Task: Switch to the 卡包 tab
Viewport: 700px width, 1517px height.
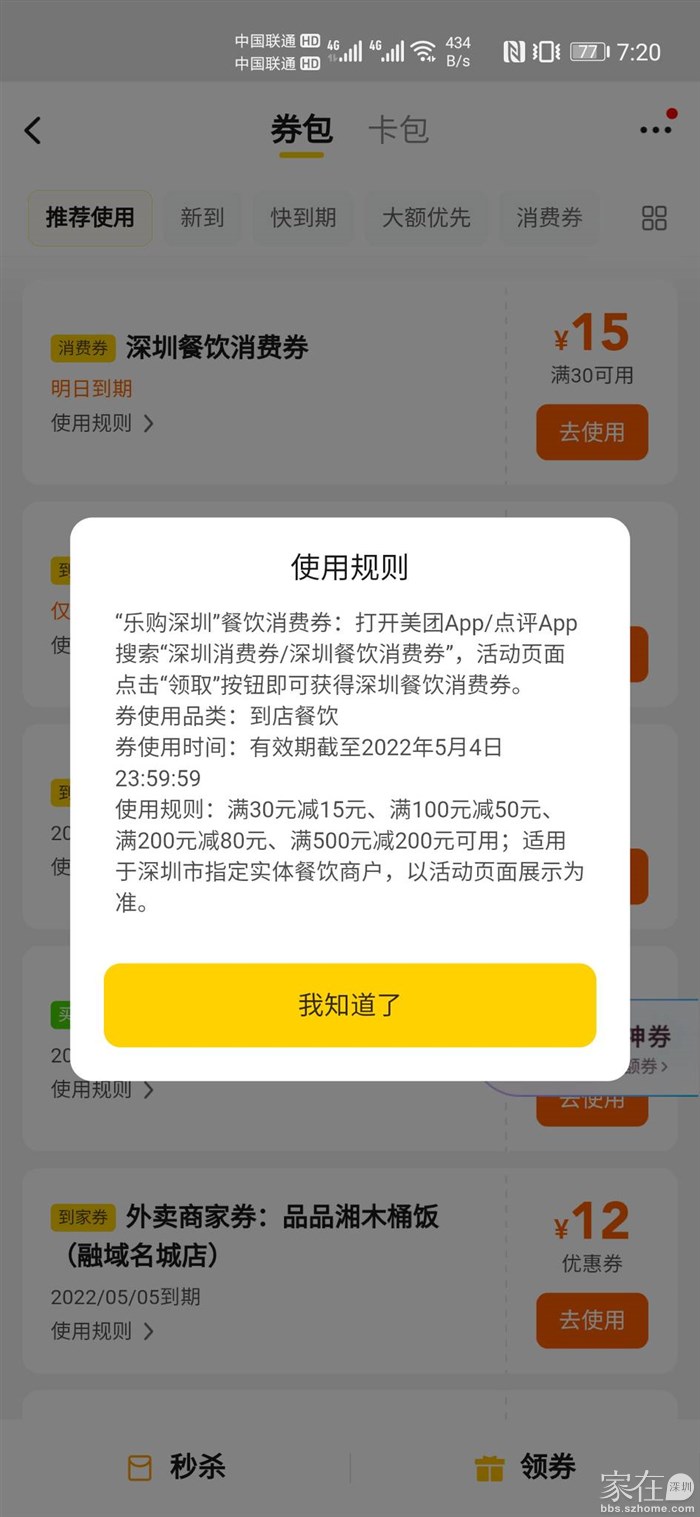Action: (x=398, y=130)
